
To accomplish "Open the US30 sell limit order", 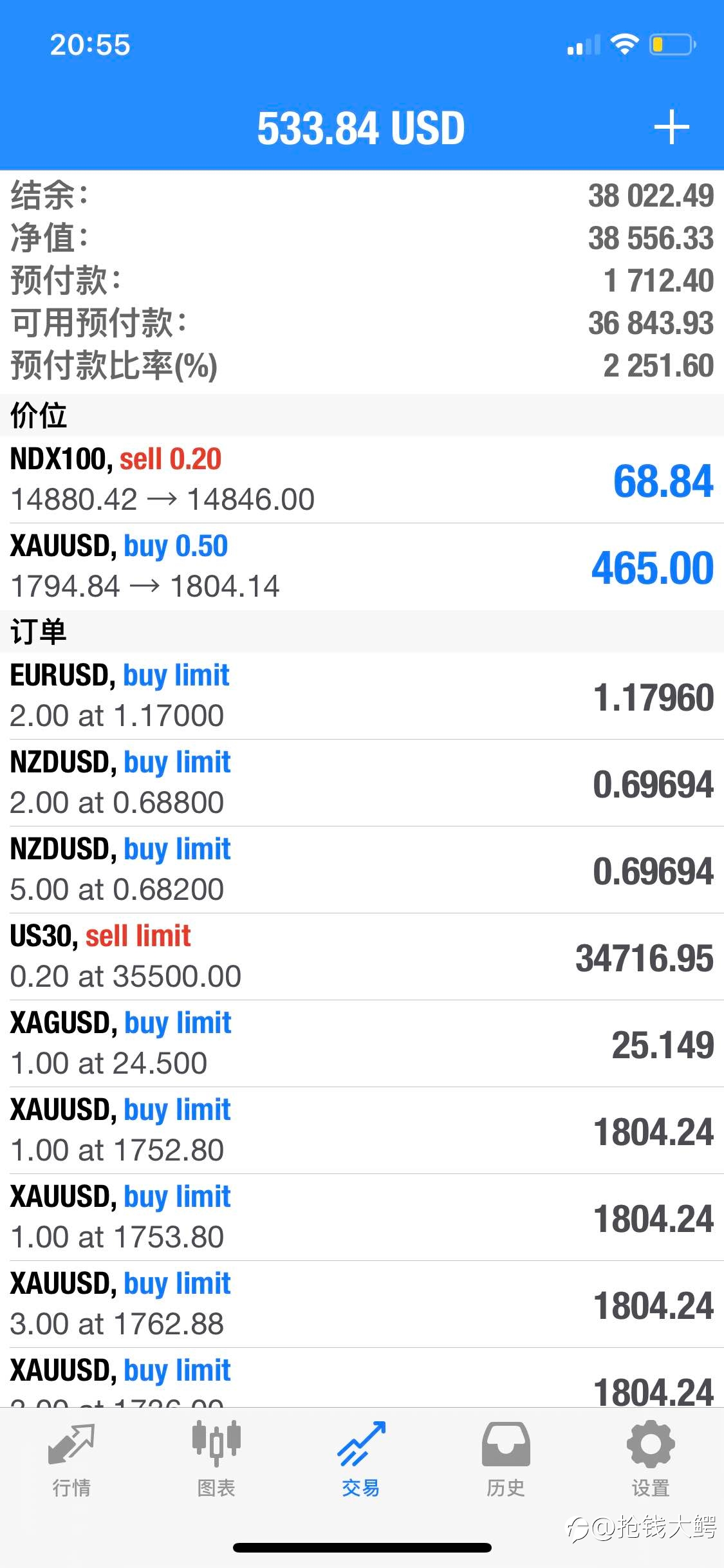I will click(x=362, y=957).
